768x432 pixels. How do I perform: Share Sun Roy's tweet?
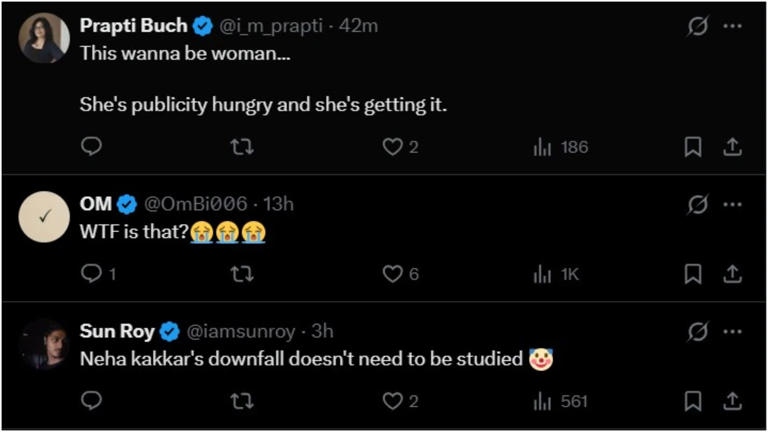click(x=732, y=401)
